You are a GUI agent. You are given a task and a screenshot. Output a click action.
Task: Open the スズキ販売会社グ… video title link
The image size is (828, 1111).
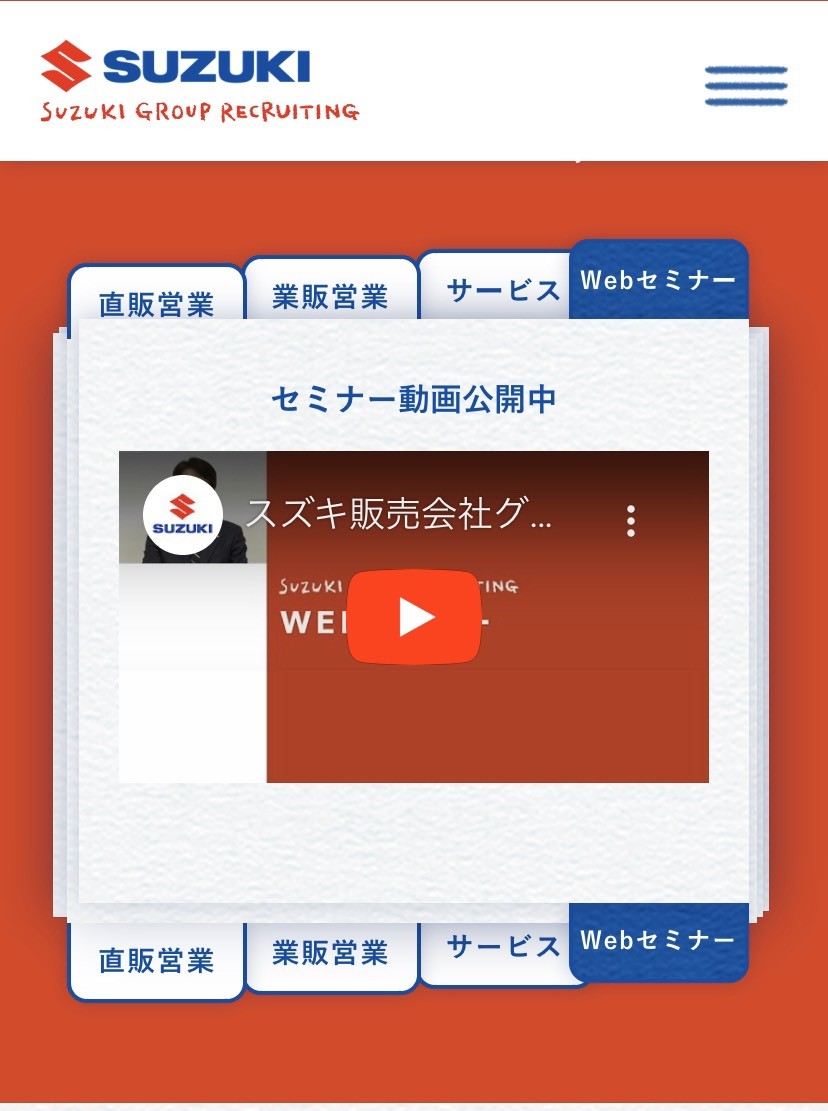(x=398, y=516)
